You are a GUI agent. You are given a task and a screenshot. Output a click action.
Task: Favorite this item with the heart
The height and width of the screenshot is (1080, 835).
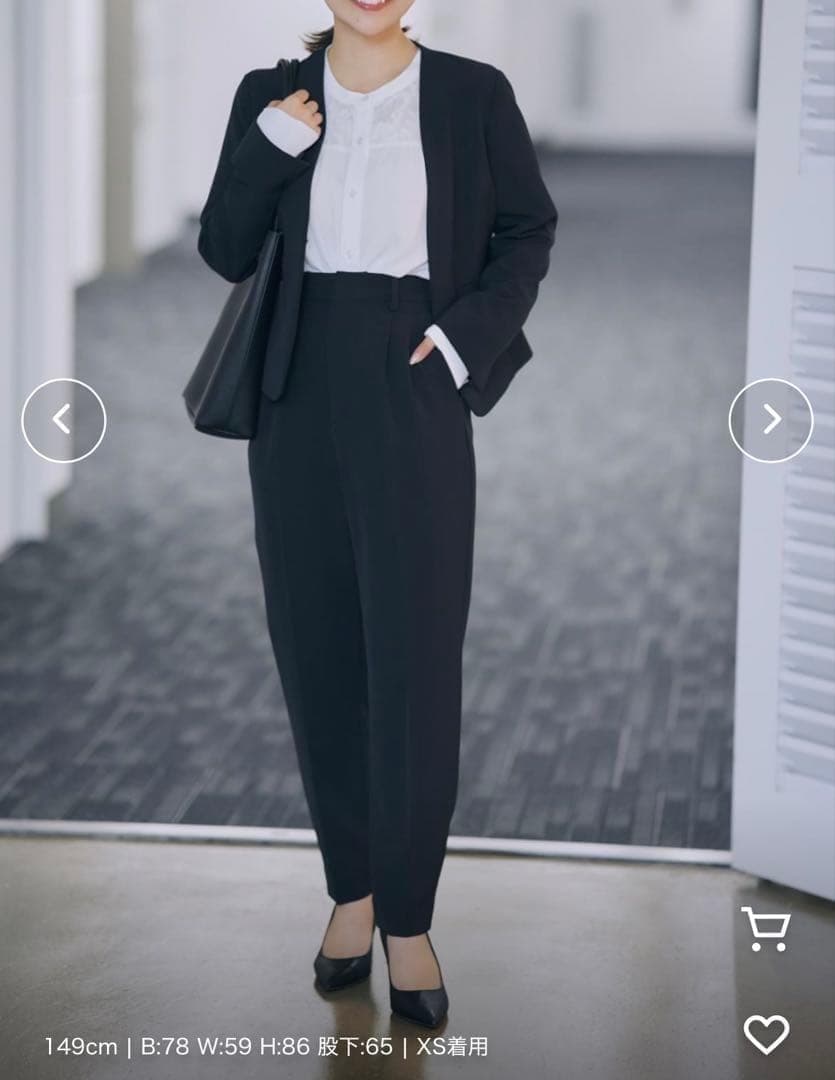766,1034
